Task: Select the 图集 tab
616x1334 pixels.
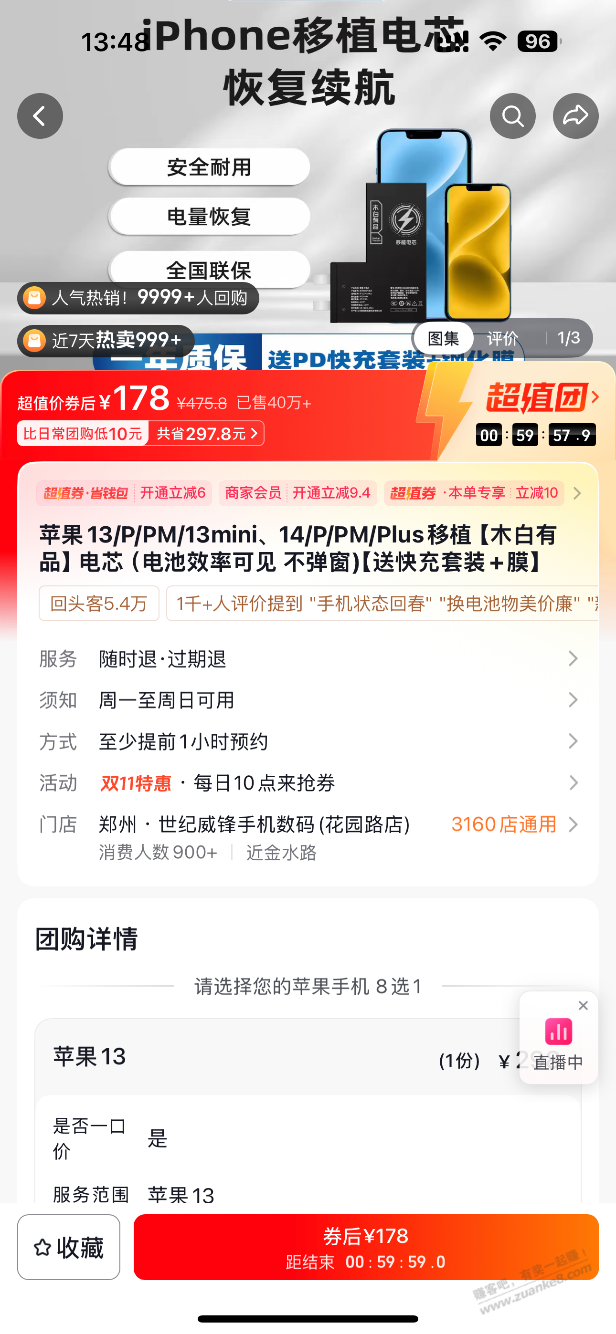Action: tap(444, 338)
